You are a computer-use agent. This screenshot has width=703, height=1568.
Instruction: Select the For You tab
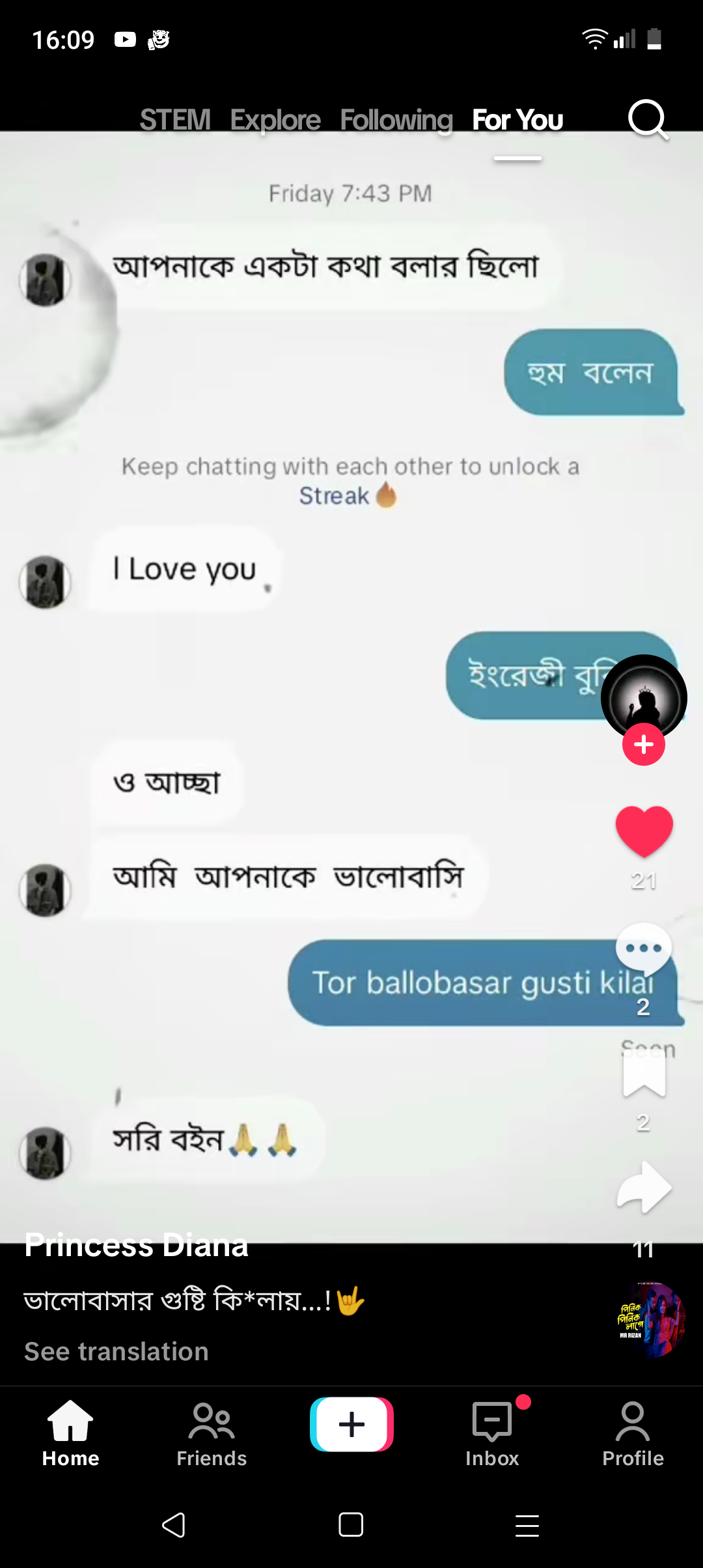coord(517,120)
